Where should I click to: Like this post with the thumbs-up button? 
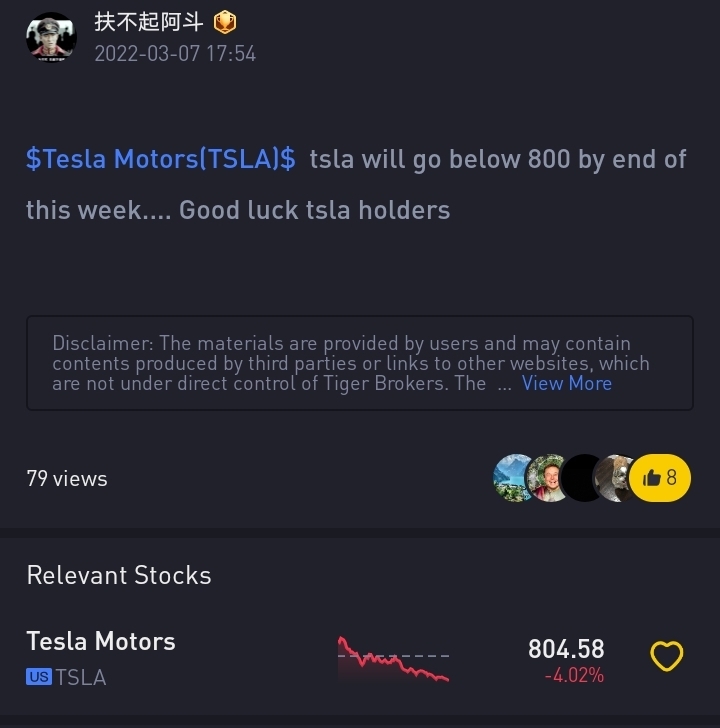coord(660,478)
